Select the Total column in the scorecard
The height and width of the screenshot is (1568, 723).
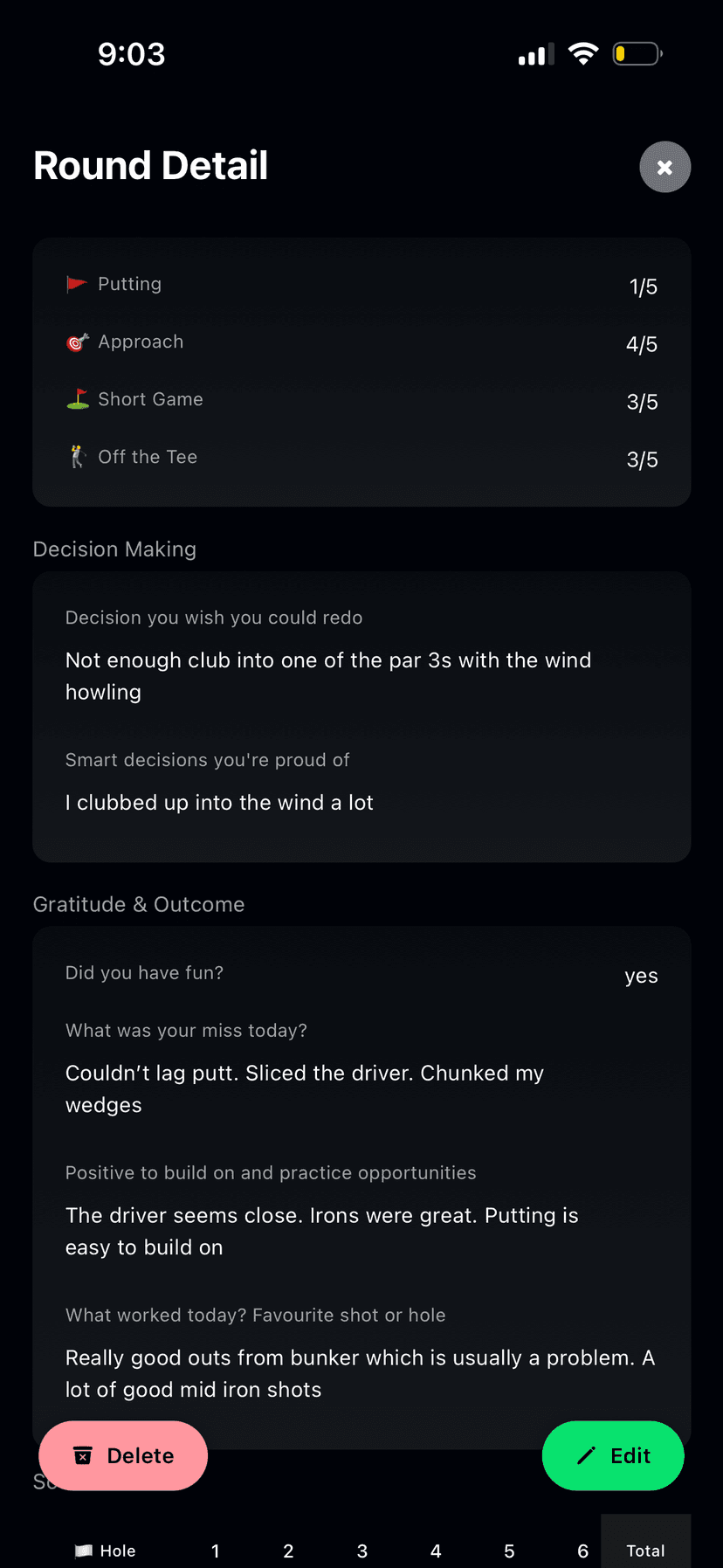[645, 1549]
